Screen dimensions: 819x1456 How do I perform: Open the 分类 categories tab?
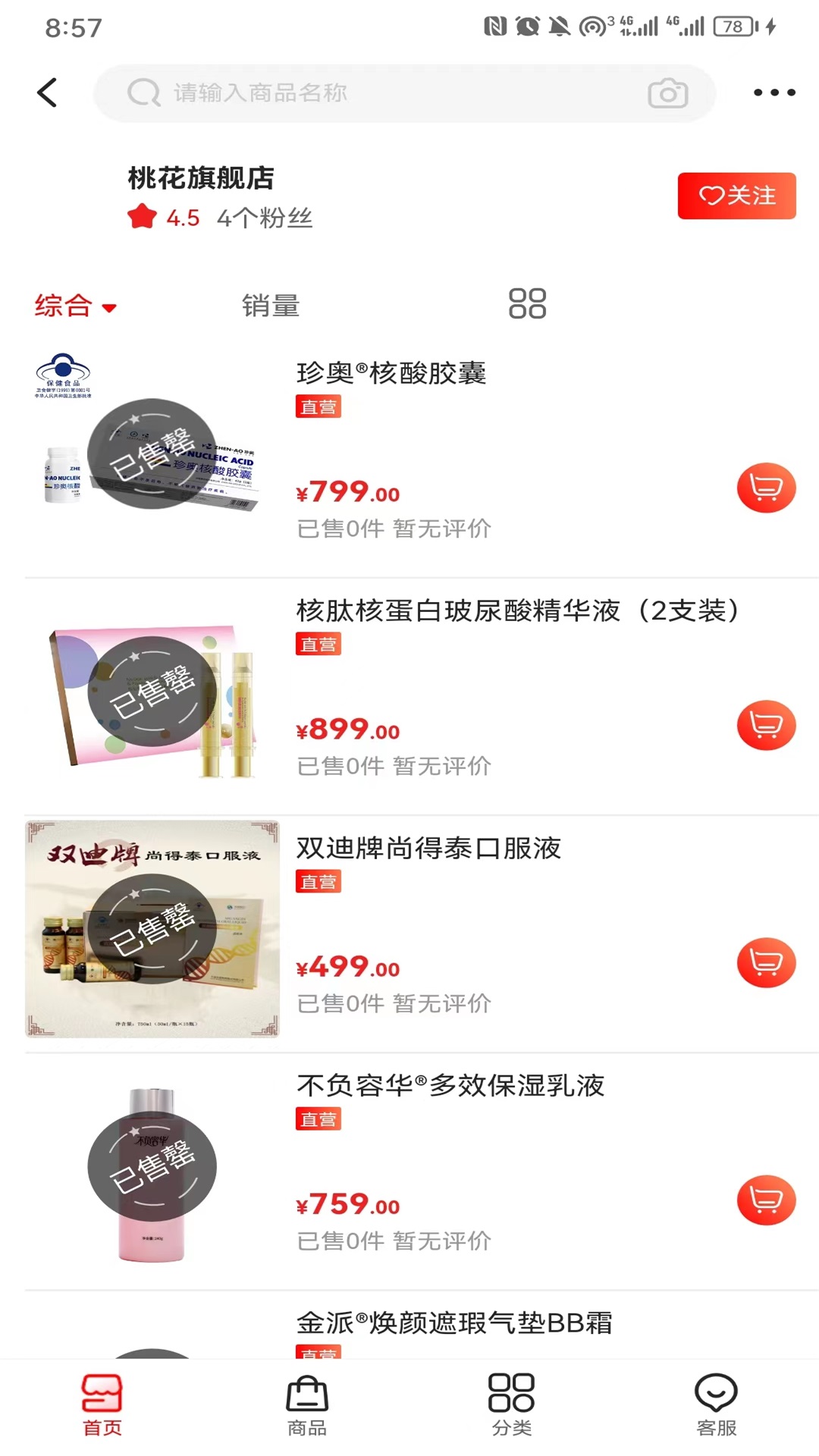tap(512, 1404)
